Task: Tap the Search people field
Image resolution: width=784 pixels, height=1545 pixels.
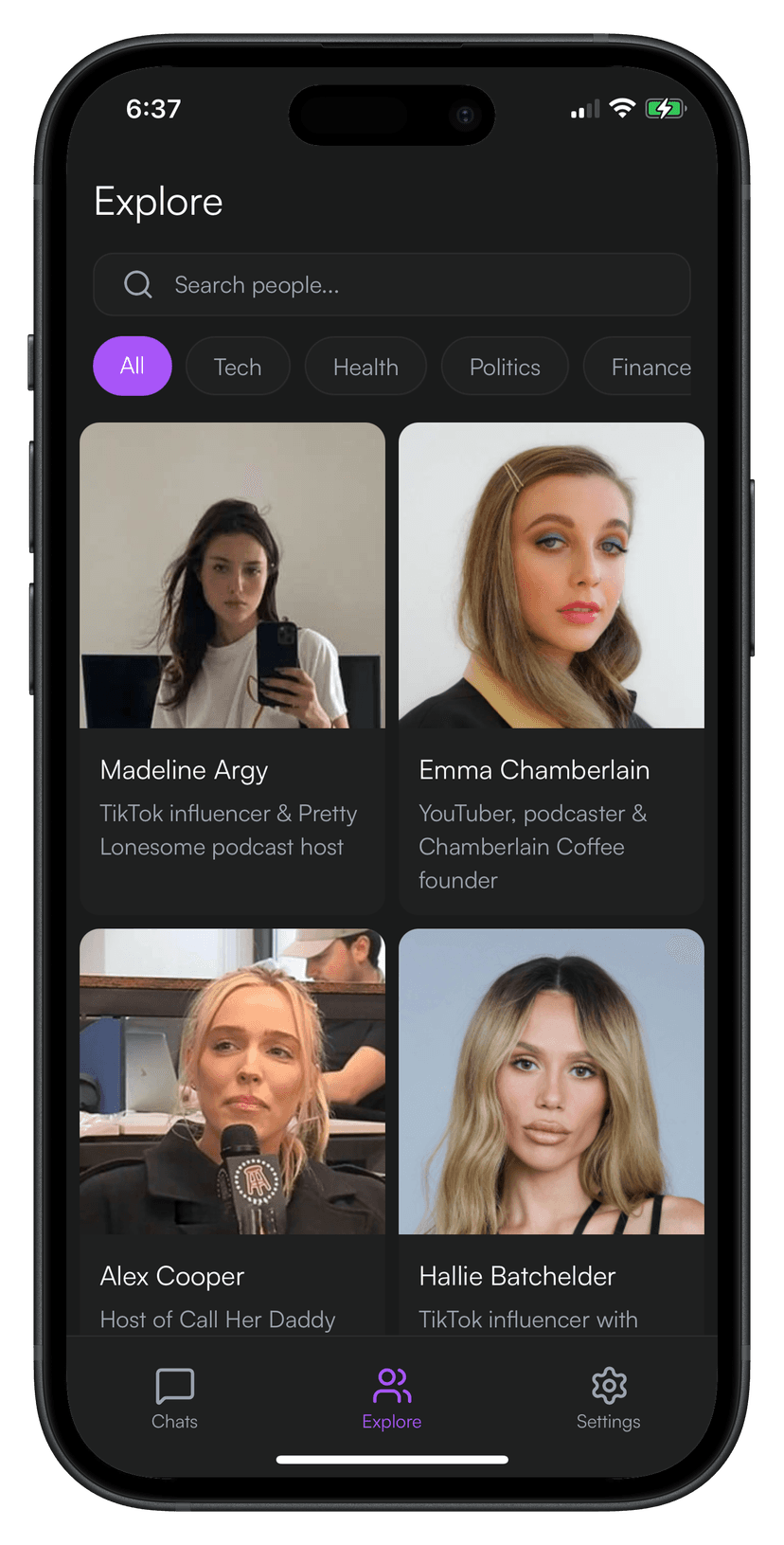Action: [x=391, y=284]
